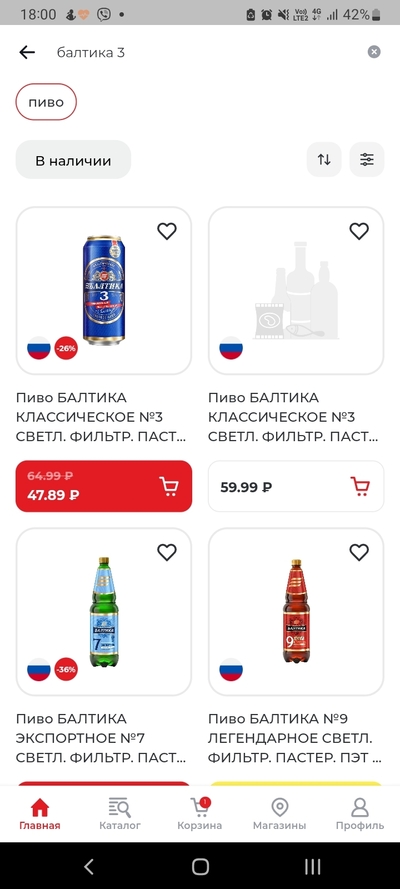Tap the search field with балтика 3
400x889 pixels.
tap(204, 53)
